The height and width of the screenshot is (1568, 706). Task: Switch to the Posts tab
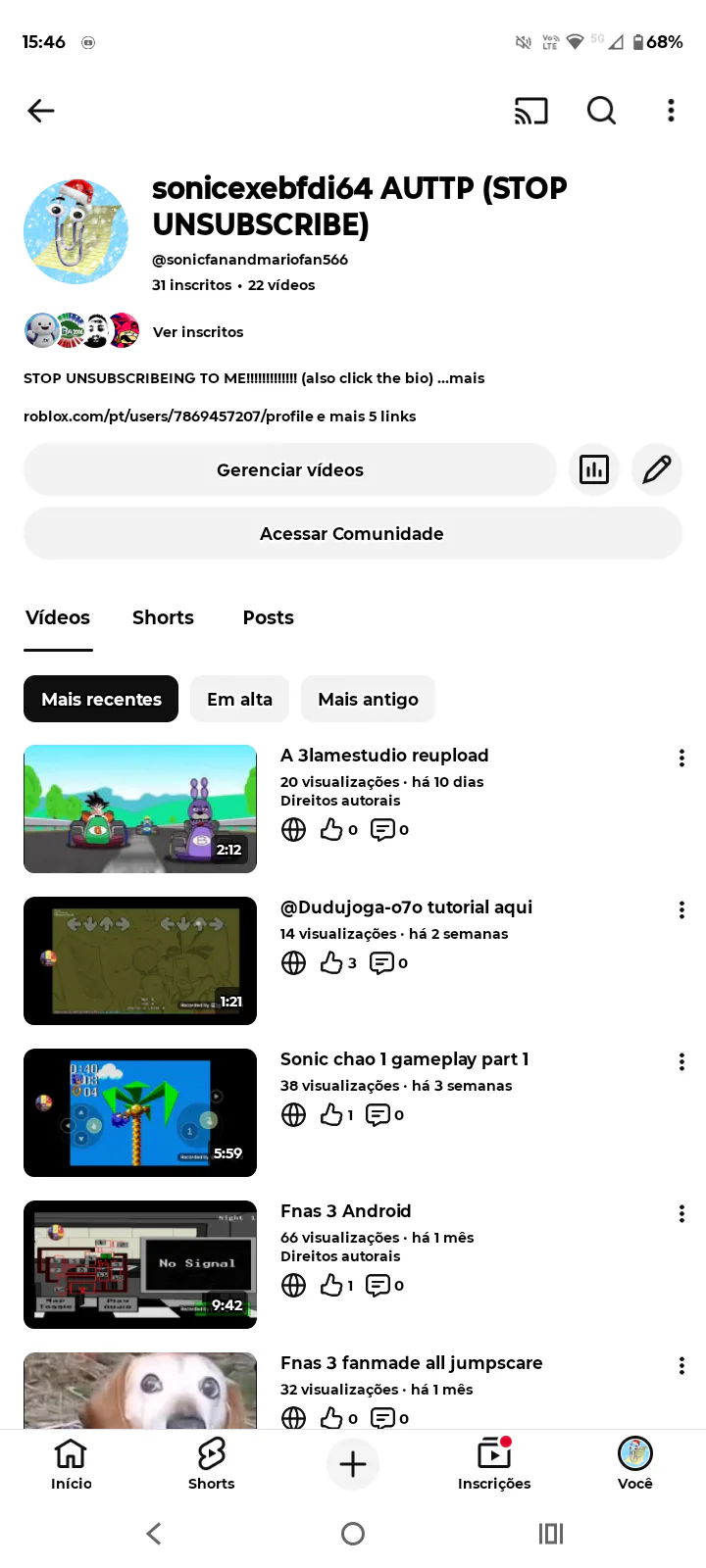tap(269, 617)
